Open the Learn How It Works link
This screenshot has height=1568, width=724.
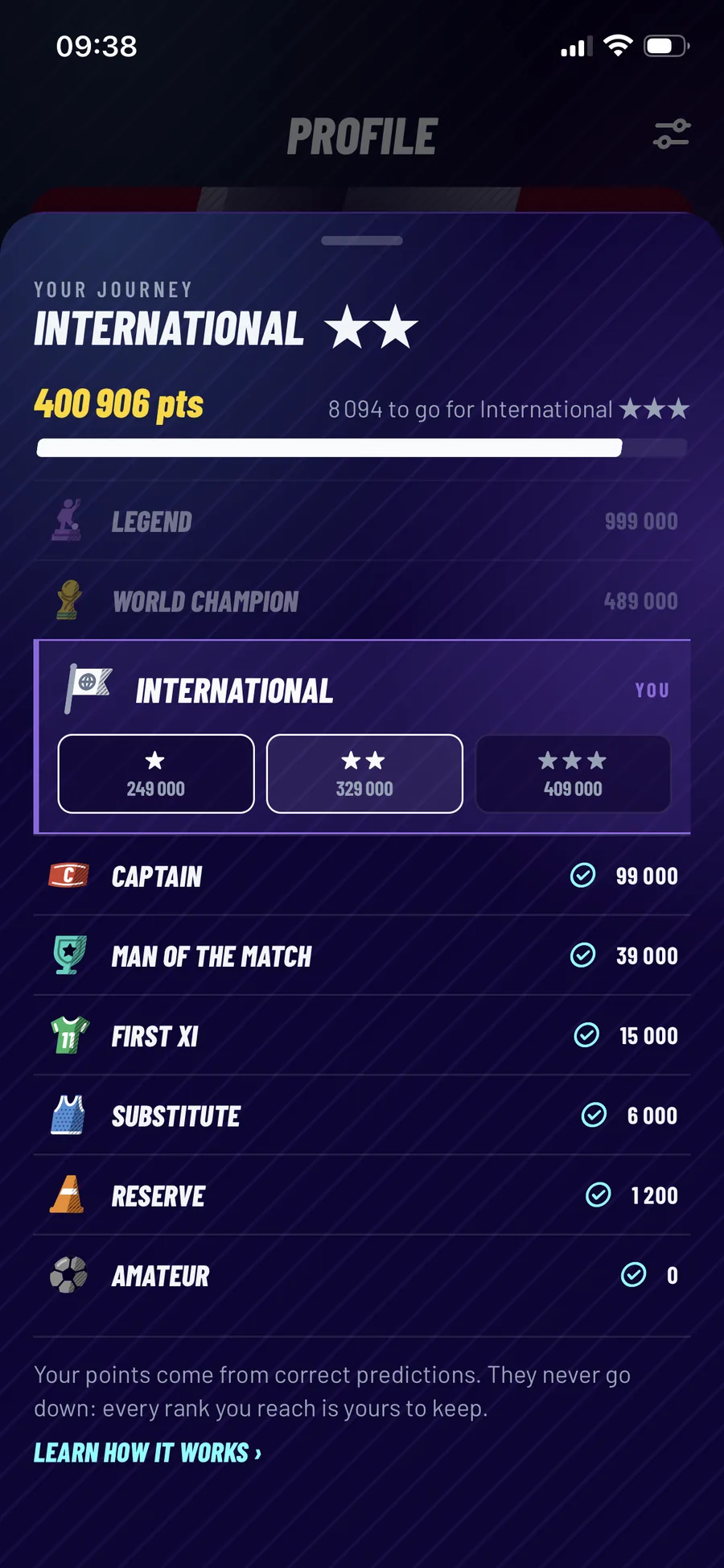(148, 1453)
